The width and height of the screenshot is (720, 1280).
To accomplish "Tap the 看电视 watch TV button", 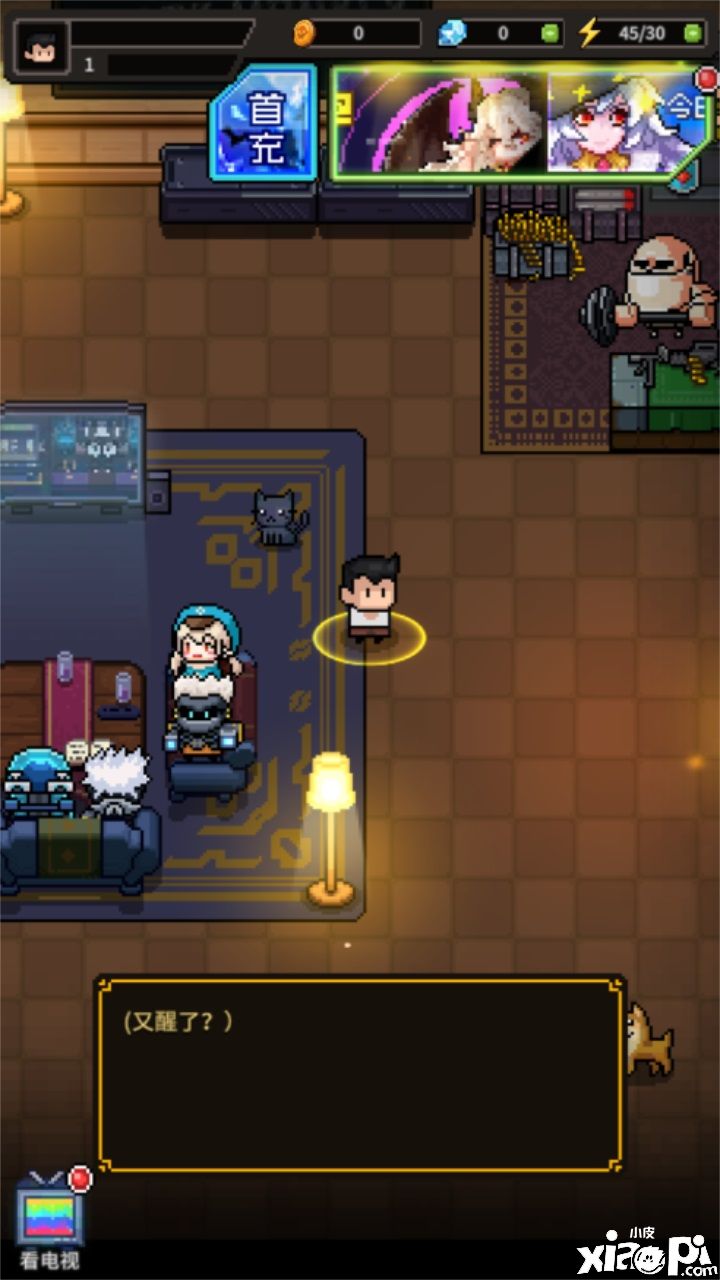I will (x=50, y=1220).
